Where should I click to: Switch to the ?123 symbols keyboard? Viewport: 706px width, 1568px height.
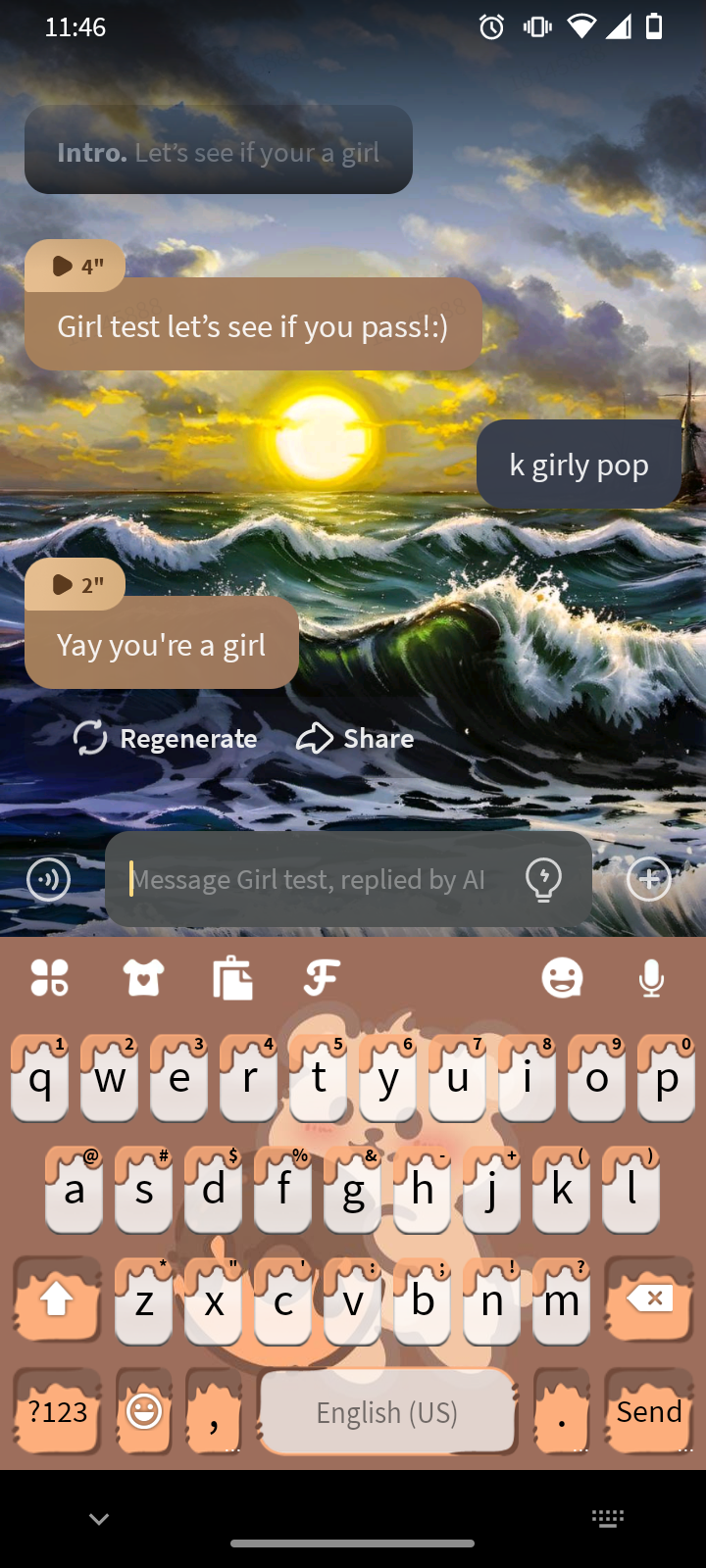[58, 1412]
